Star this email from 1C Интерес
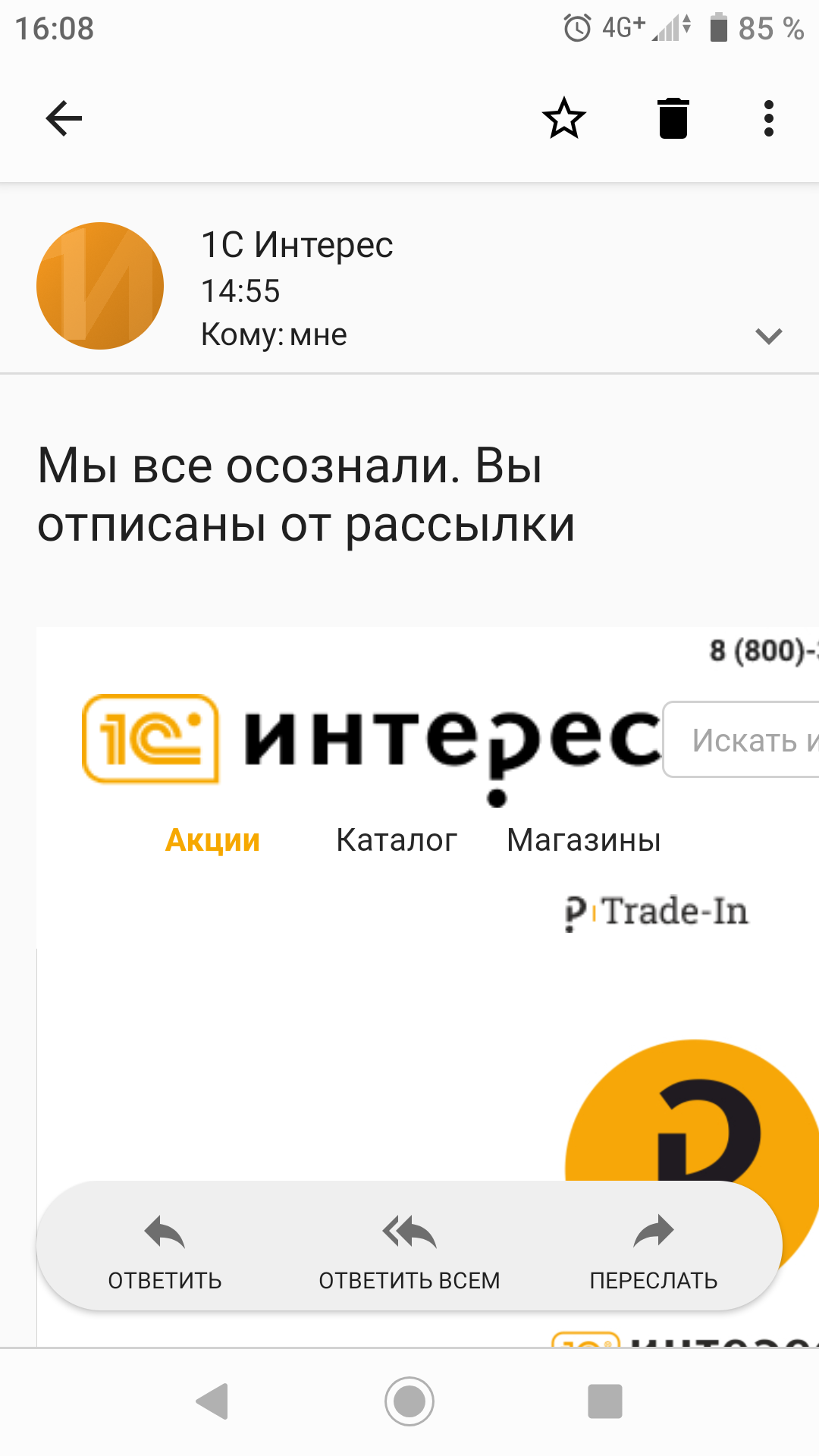This screenshot has width=819, height=1456. [x=562, y=118]
